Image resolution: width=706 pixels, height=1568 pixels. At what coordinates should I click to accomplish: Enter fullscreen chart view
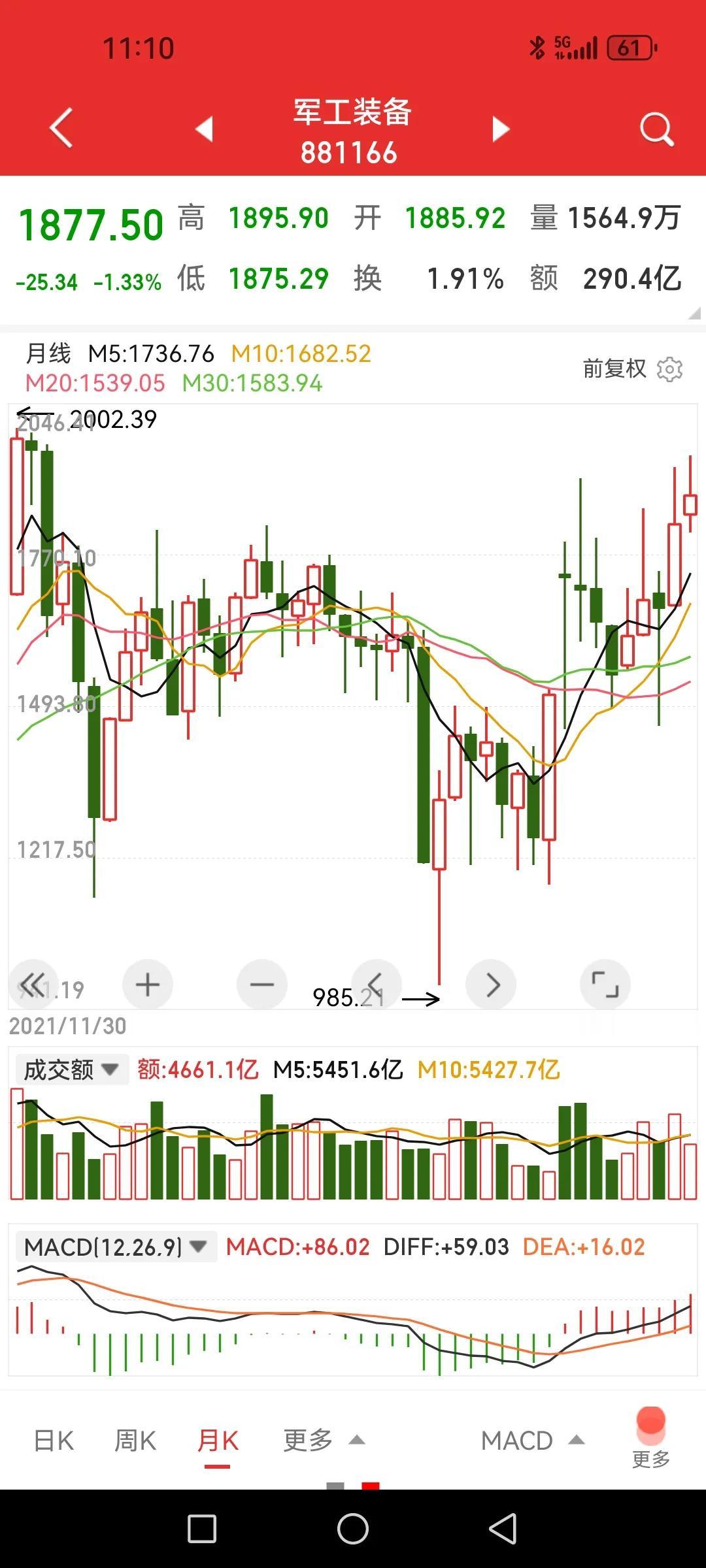[605, 984]
